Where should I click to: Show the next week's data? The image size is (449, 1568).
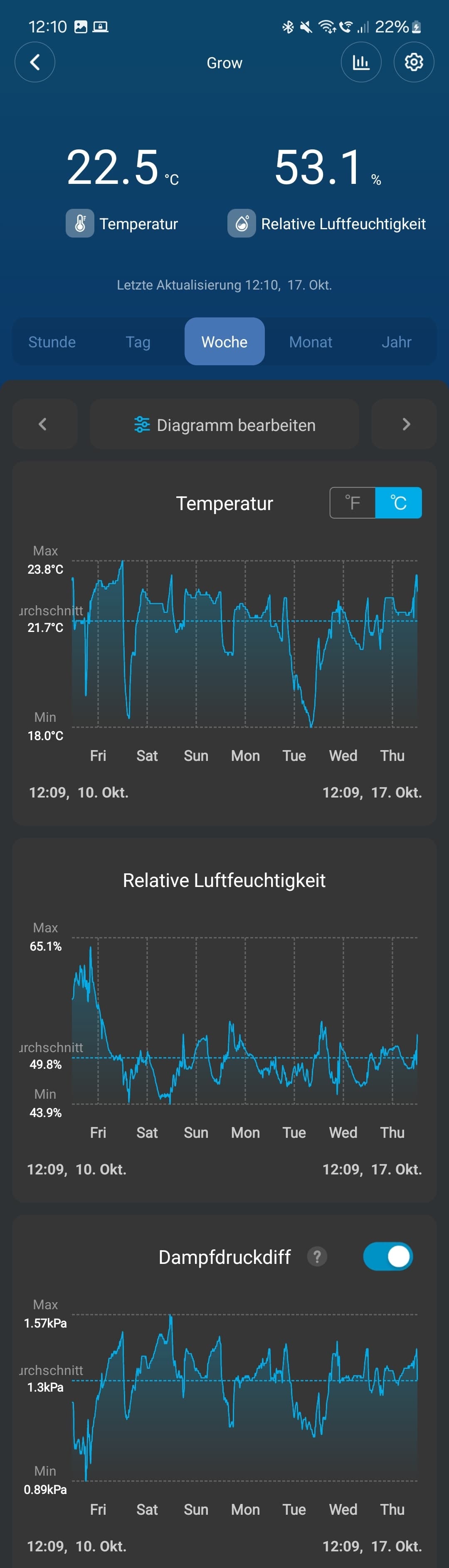(405, 424)
